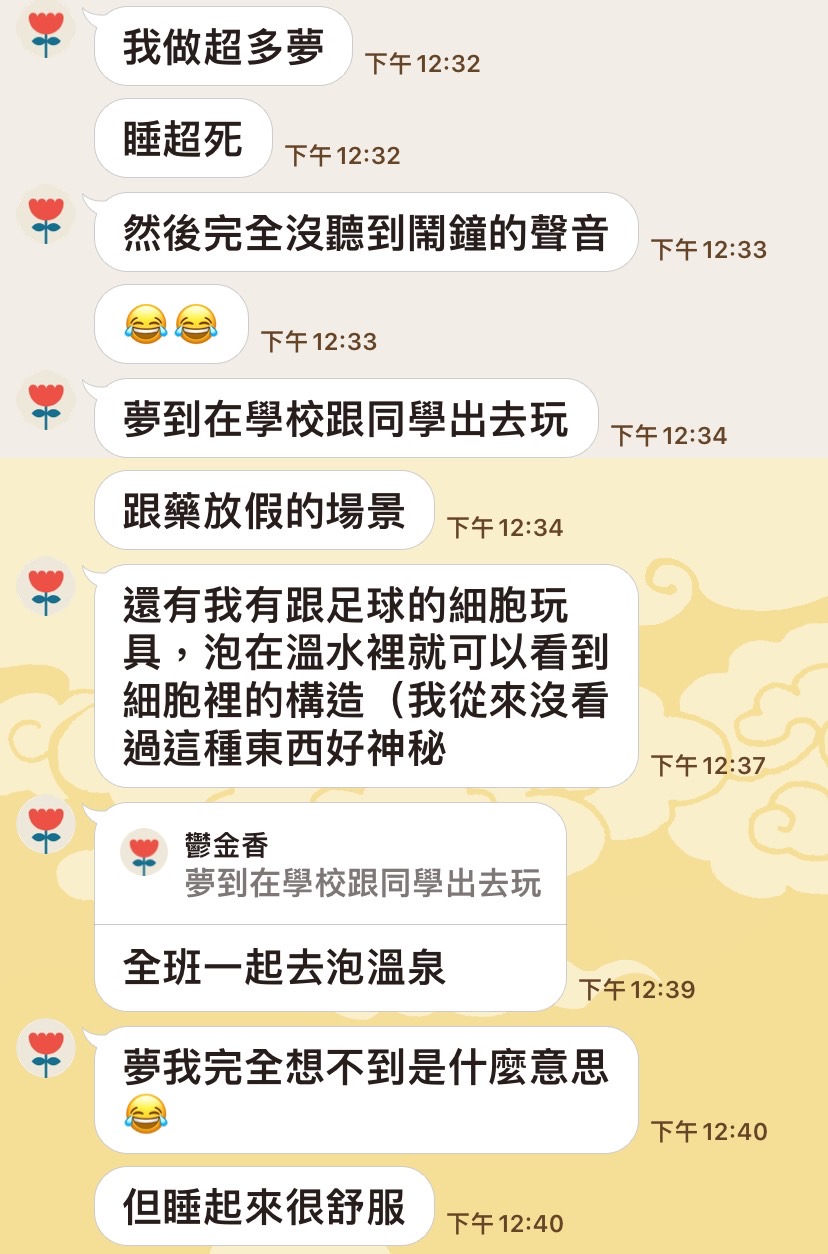The height and width of the screenshot is (1254, 828).
Task: Tap the avatar next to 夢到在學校跟同學出去玩 message
Action: click(x=46, y=400)
